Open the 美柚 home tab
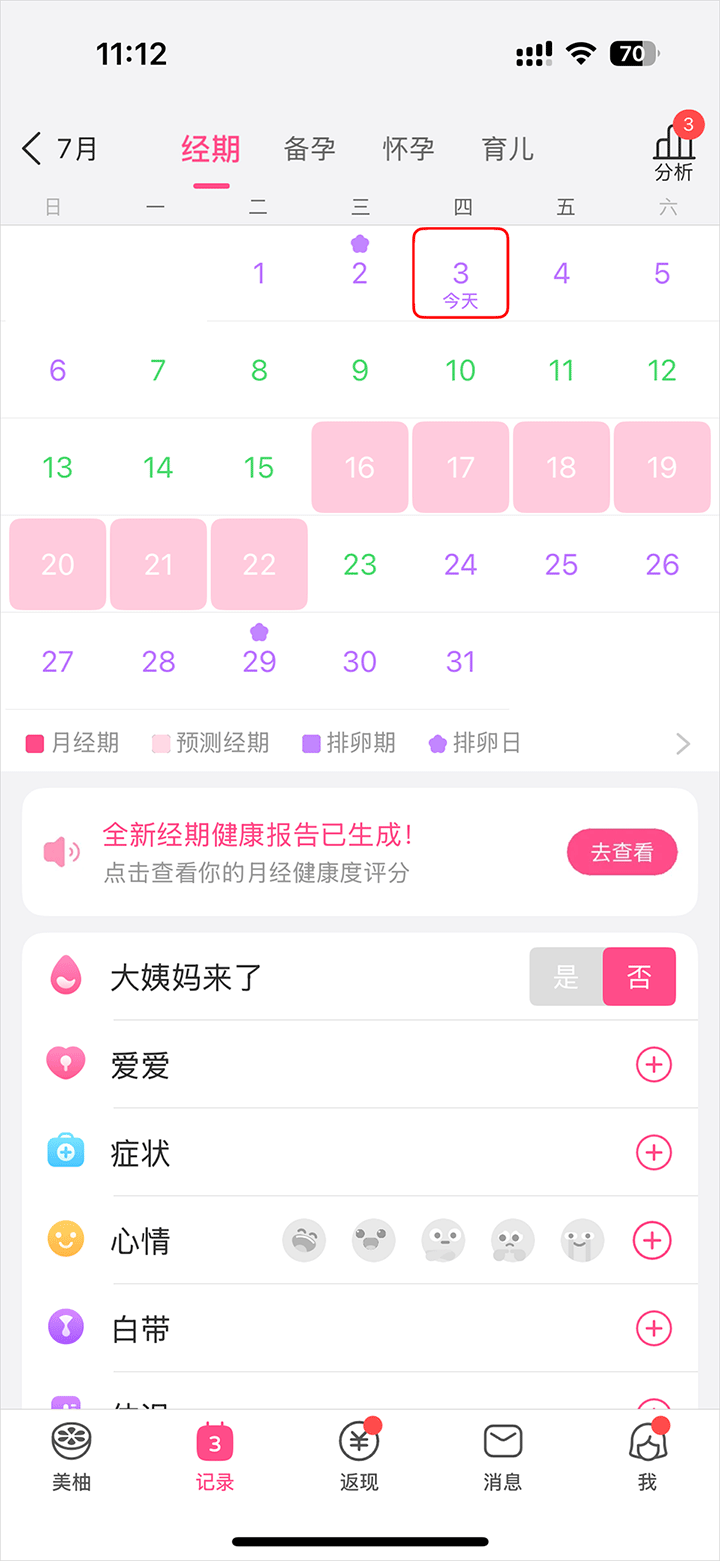 pos(71,1455)
